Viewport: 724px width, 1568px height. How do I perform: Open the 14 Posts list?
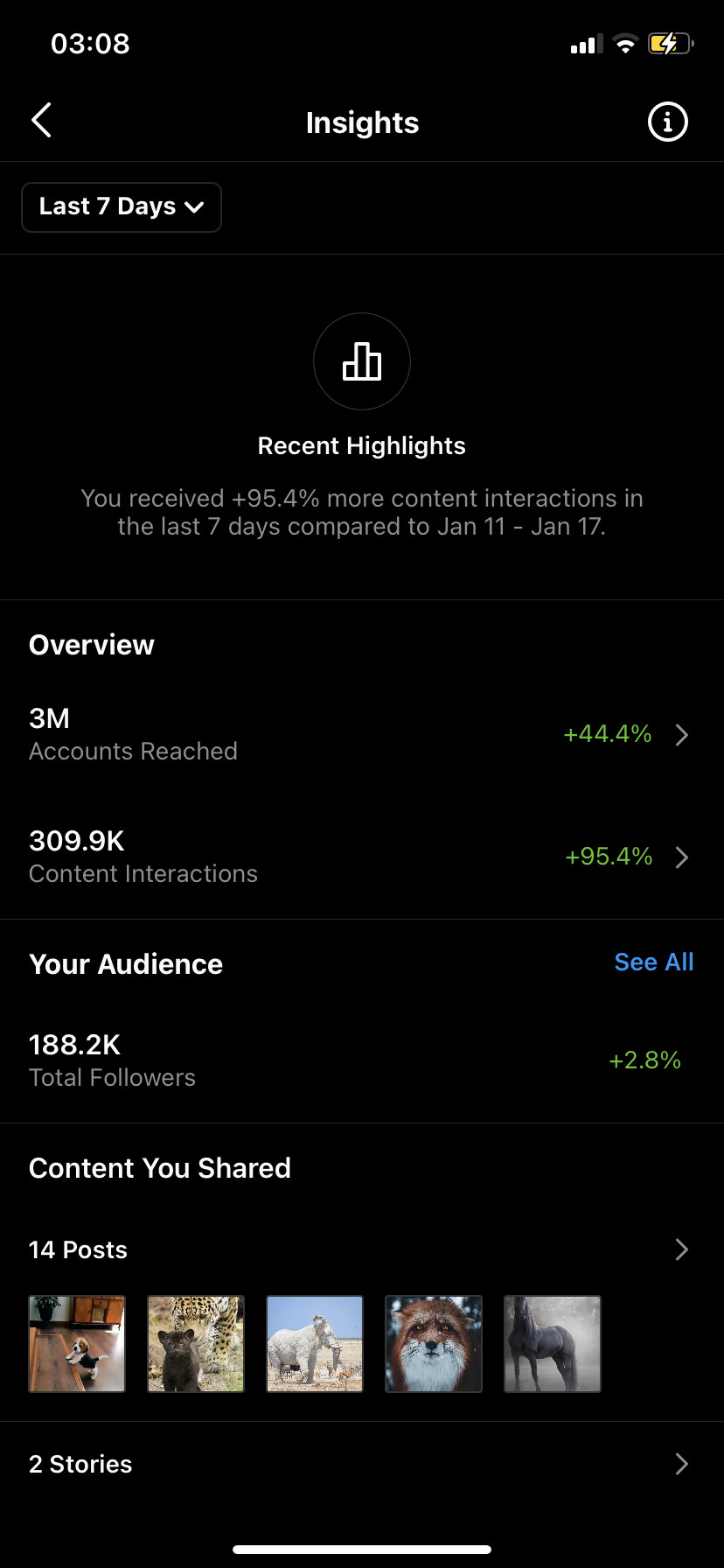pyautogui.click(x=362, y=1249)
